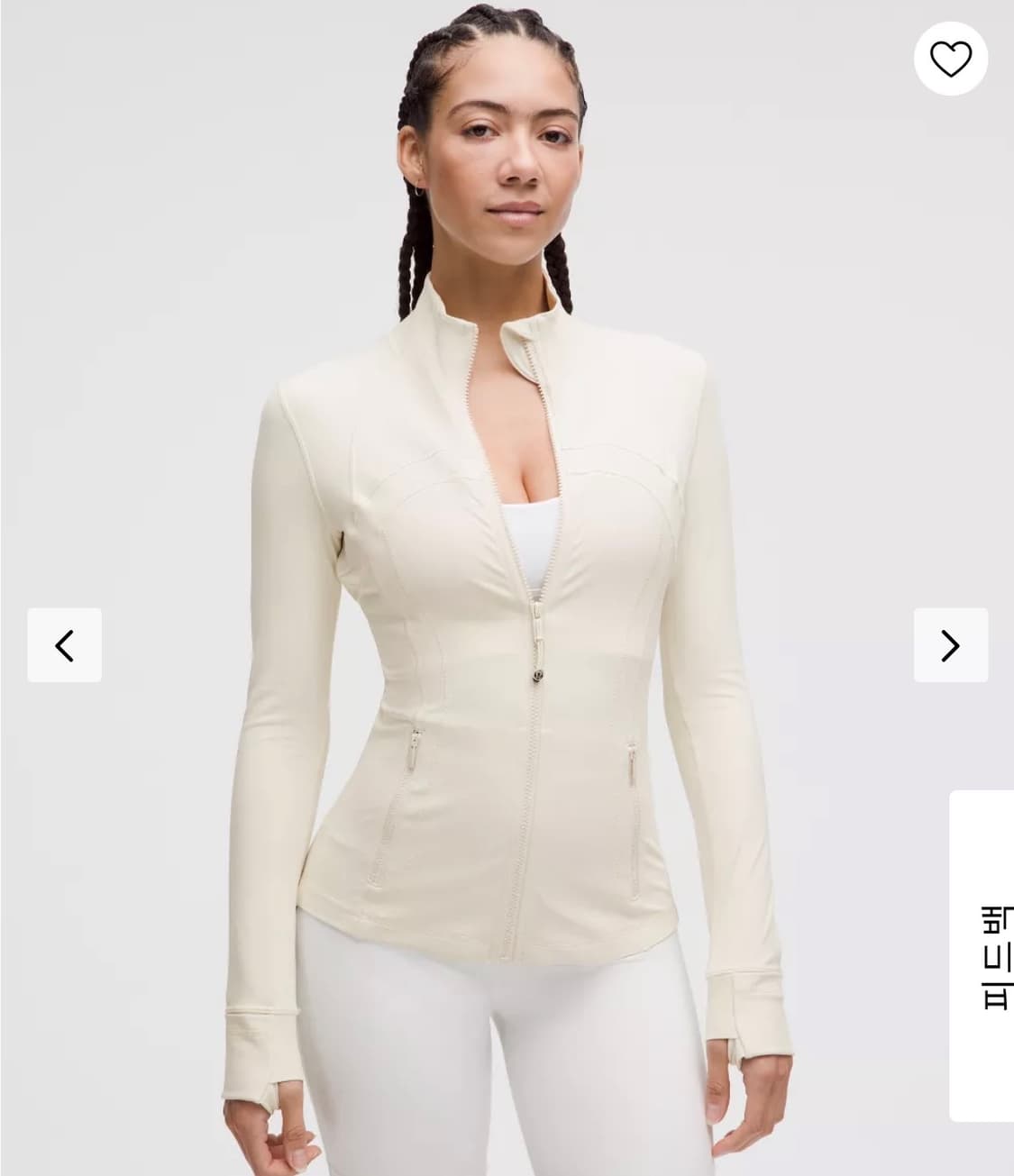
Task: Click the product photo of the cream jacket
Action: pos(505,586)
